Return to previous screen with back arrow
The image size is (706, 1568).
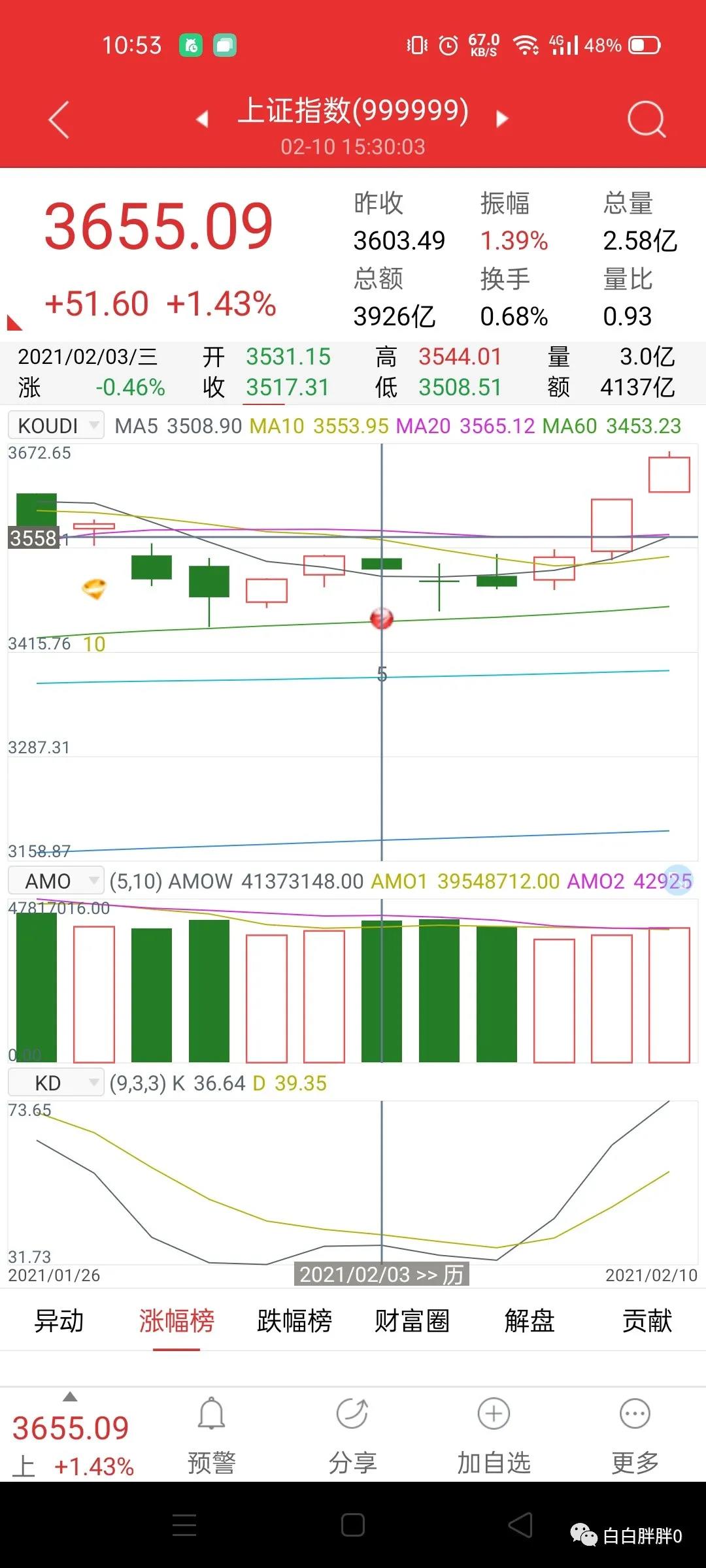59,120
